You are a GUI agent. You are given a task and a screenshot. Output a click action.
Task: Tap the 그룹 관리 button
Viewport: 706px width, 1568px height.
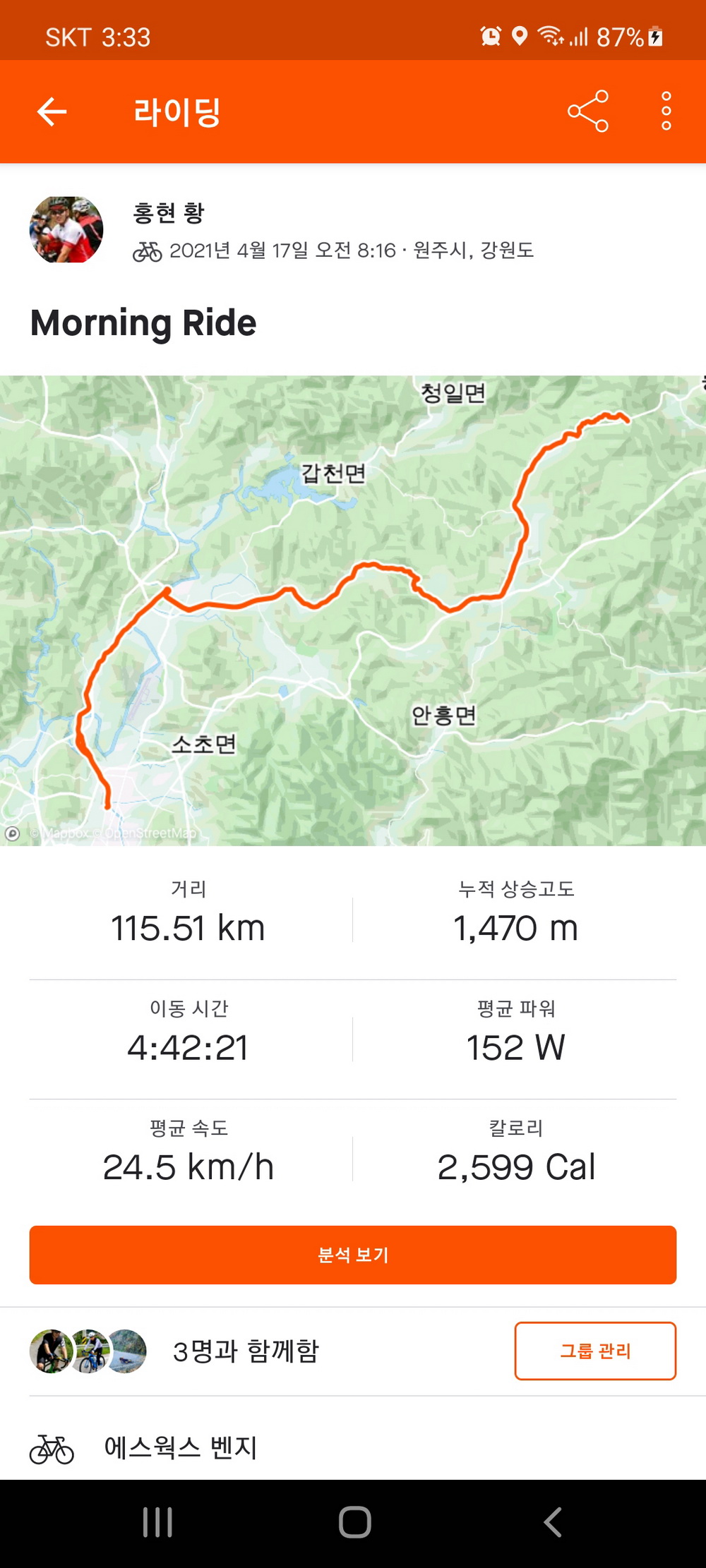point(595,1351)
